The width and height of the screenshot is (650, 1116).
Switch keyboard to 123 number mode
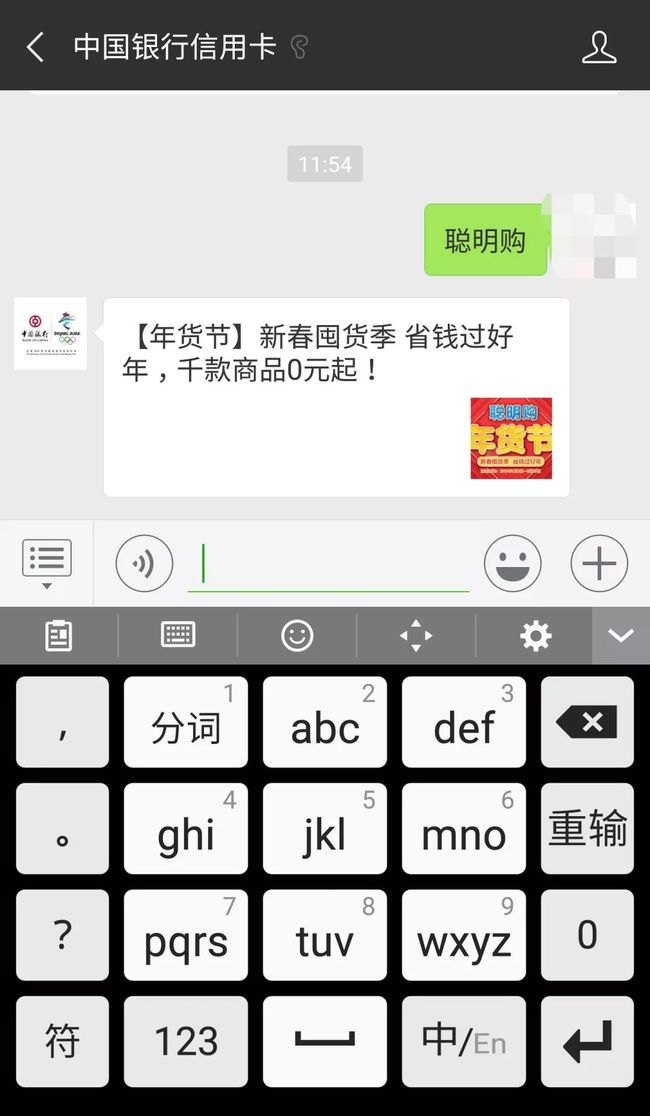(x=186, y=1041)
